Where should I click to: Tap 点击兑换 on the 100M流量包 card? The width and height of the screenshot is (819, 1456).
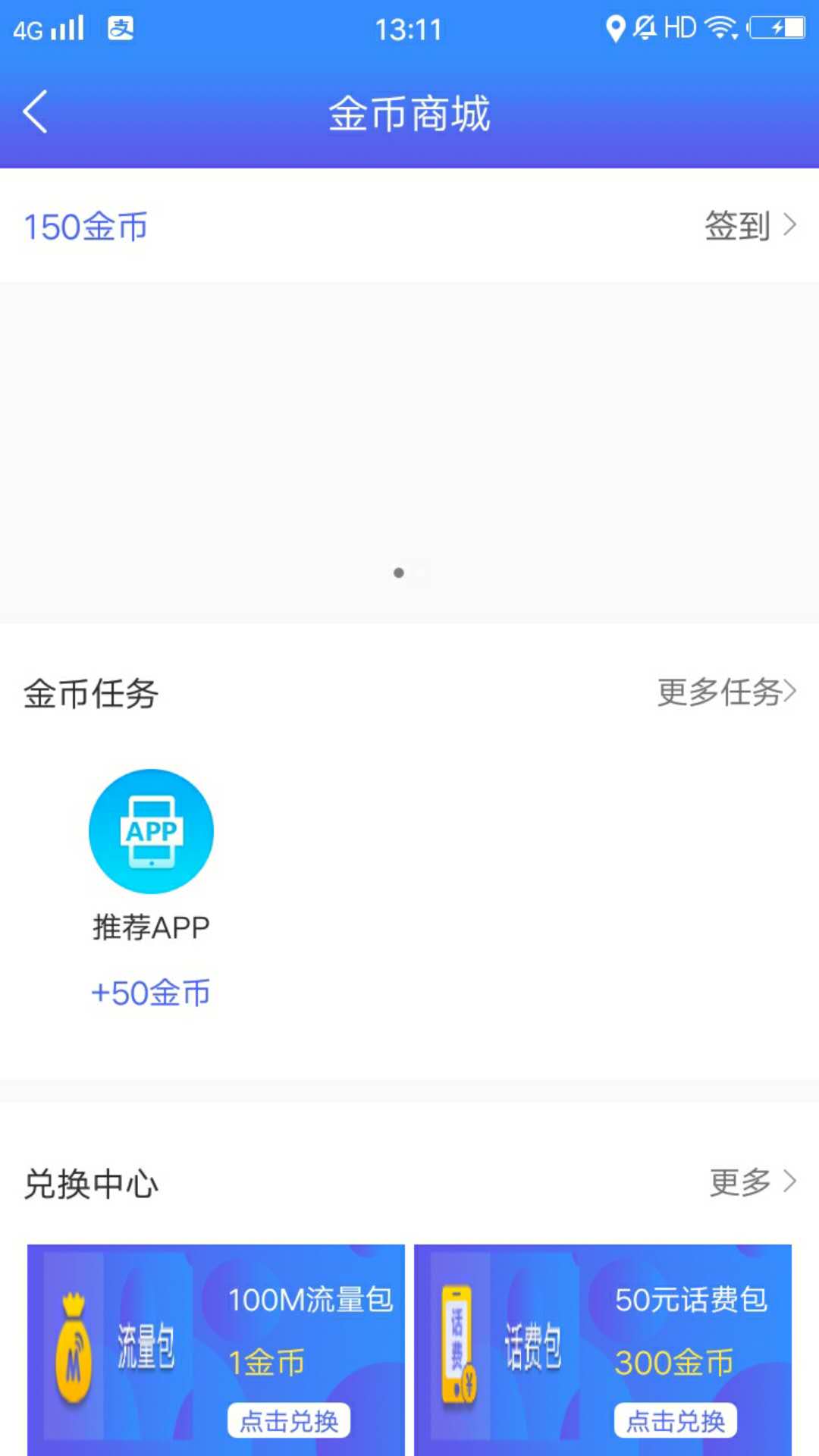click(x=289, y=1420)
